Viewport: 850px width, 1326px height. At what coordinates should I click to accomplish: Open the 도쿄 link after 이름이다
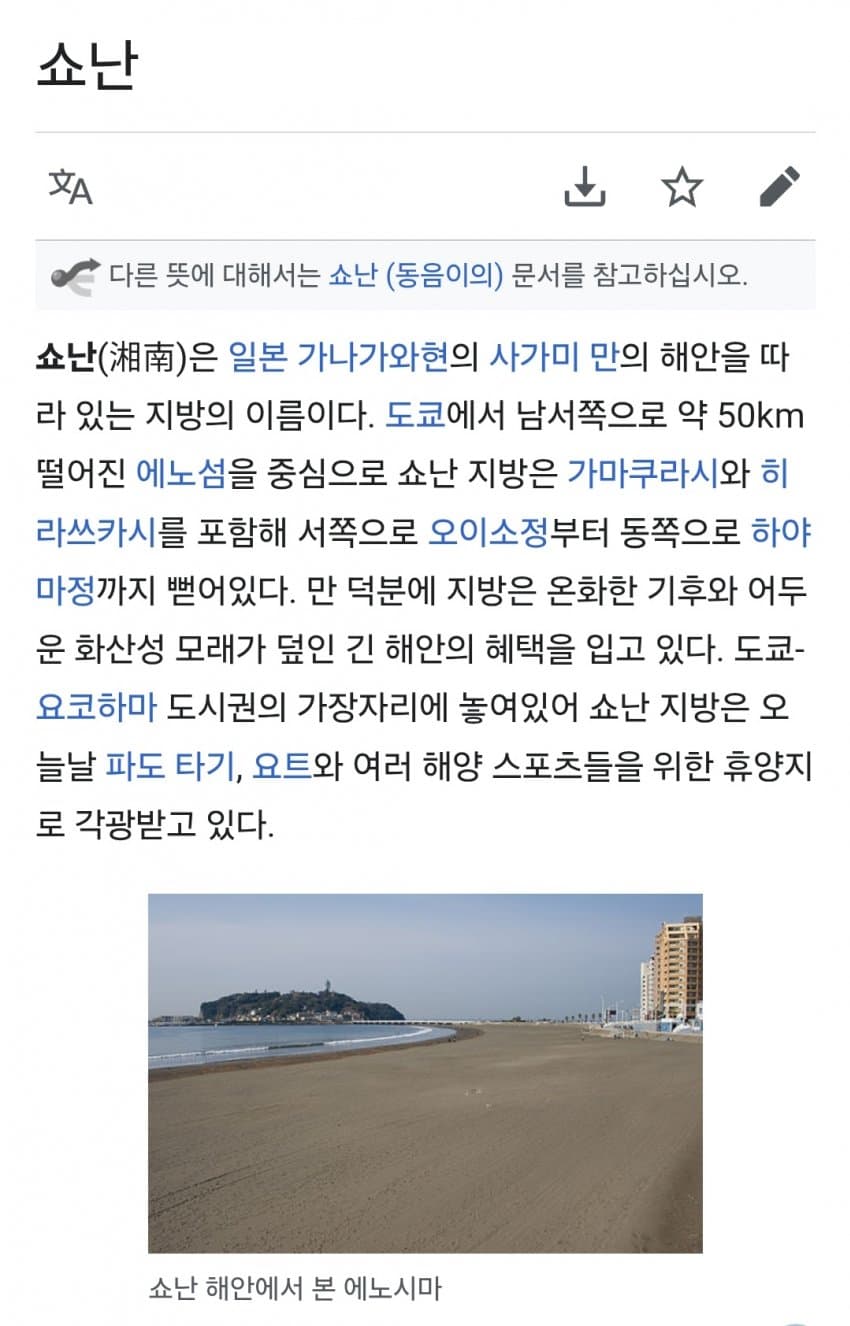pyautogui.click(x=415, y=415)
